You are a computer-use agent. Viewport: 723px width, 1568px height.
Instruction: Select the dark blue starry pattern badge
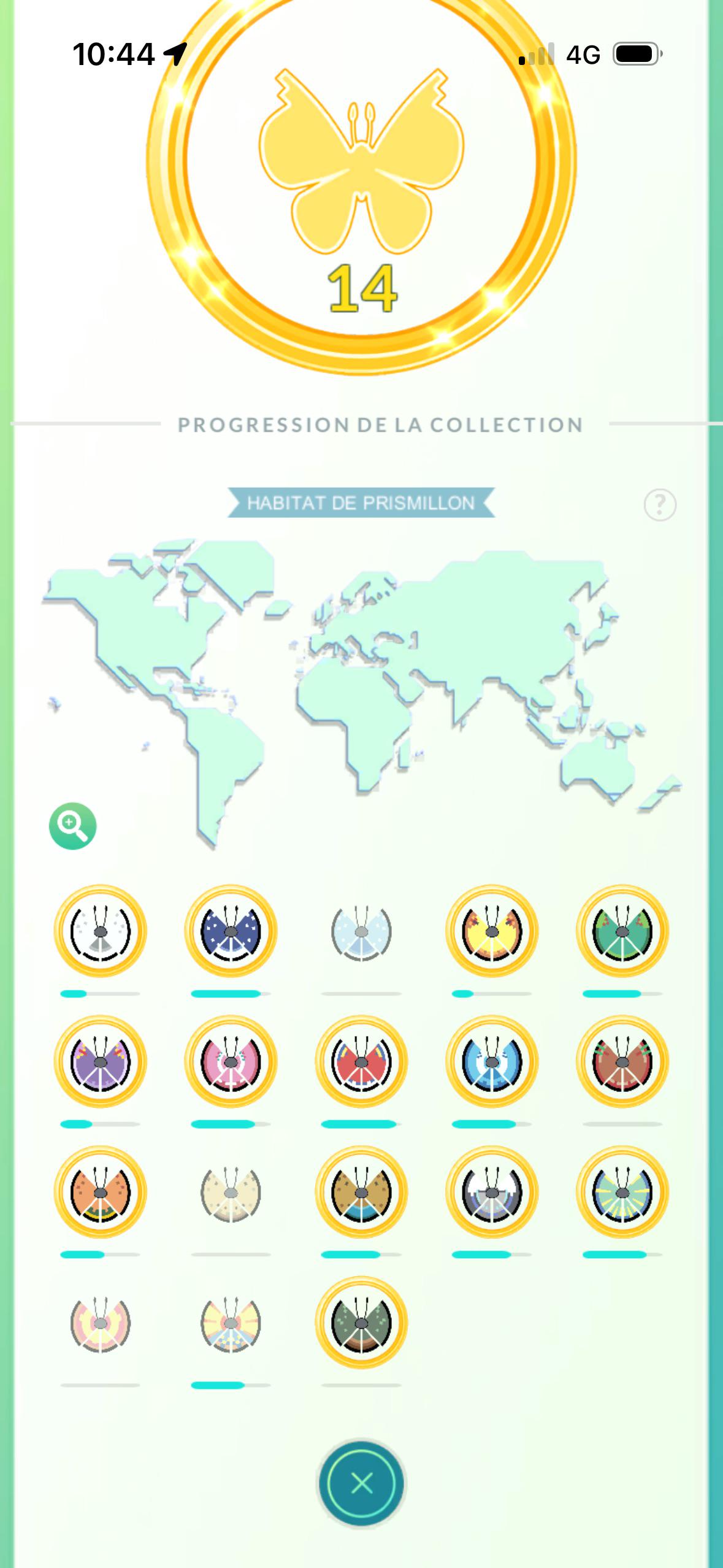pyautogui.click(x=231, y=931)
